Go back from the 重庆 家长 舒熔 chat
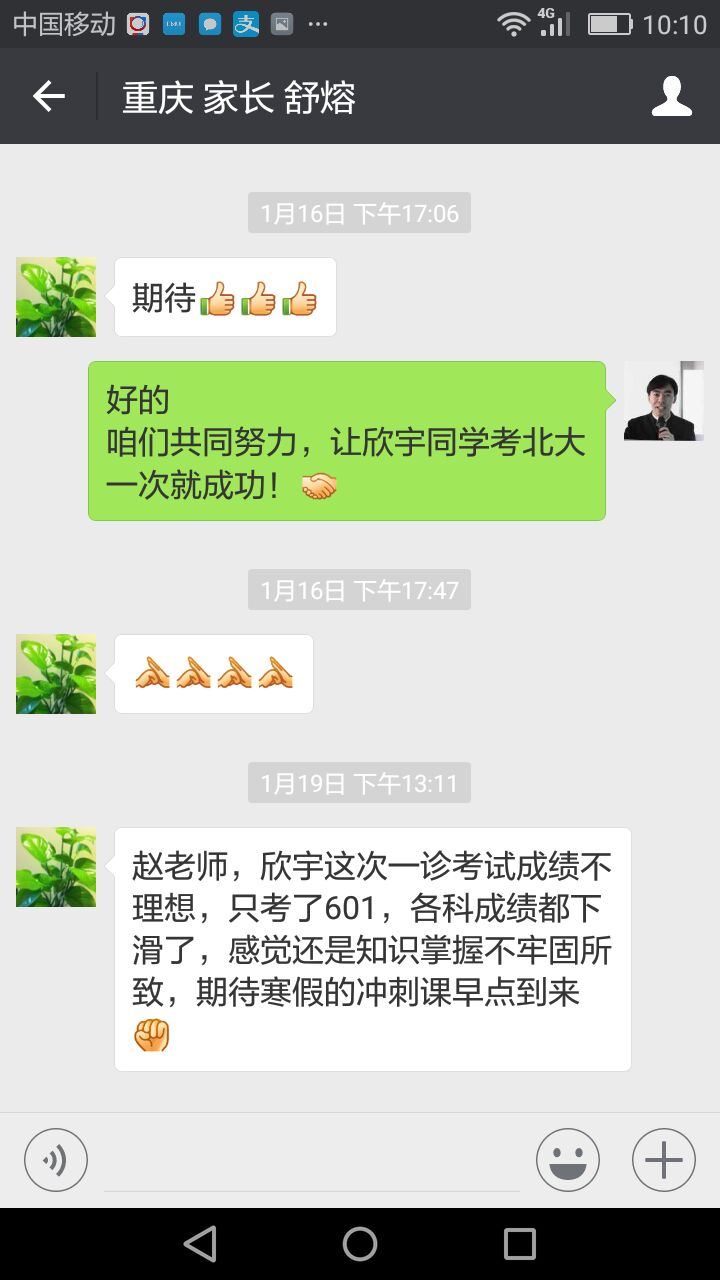 coord(48,96)
